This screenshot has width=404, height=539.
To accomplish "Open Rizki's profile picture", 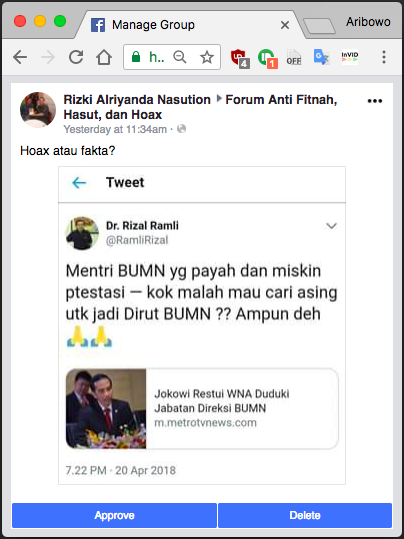I will 38,110.
